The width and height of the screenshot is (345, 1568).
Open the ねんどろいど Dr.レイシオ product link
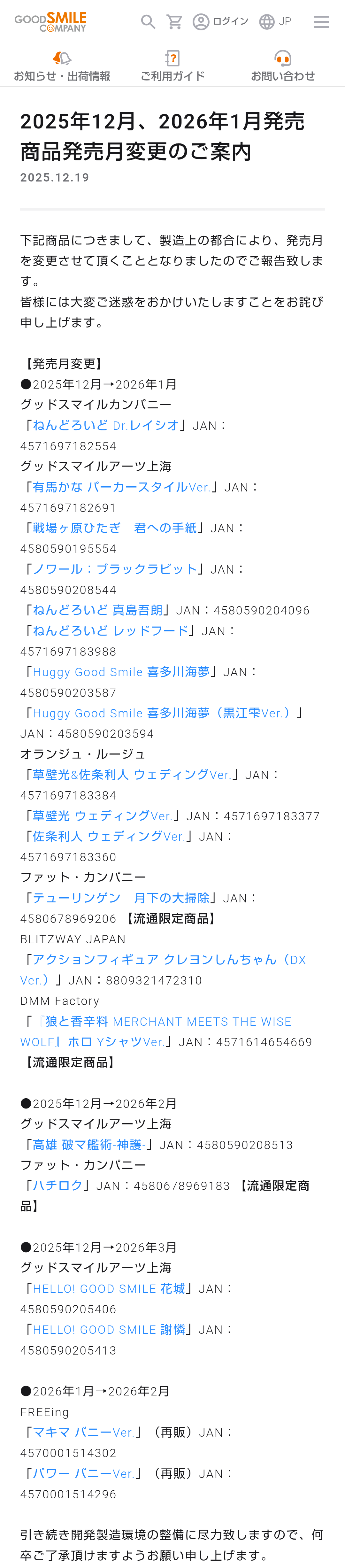point(106,426)
